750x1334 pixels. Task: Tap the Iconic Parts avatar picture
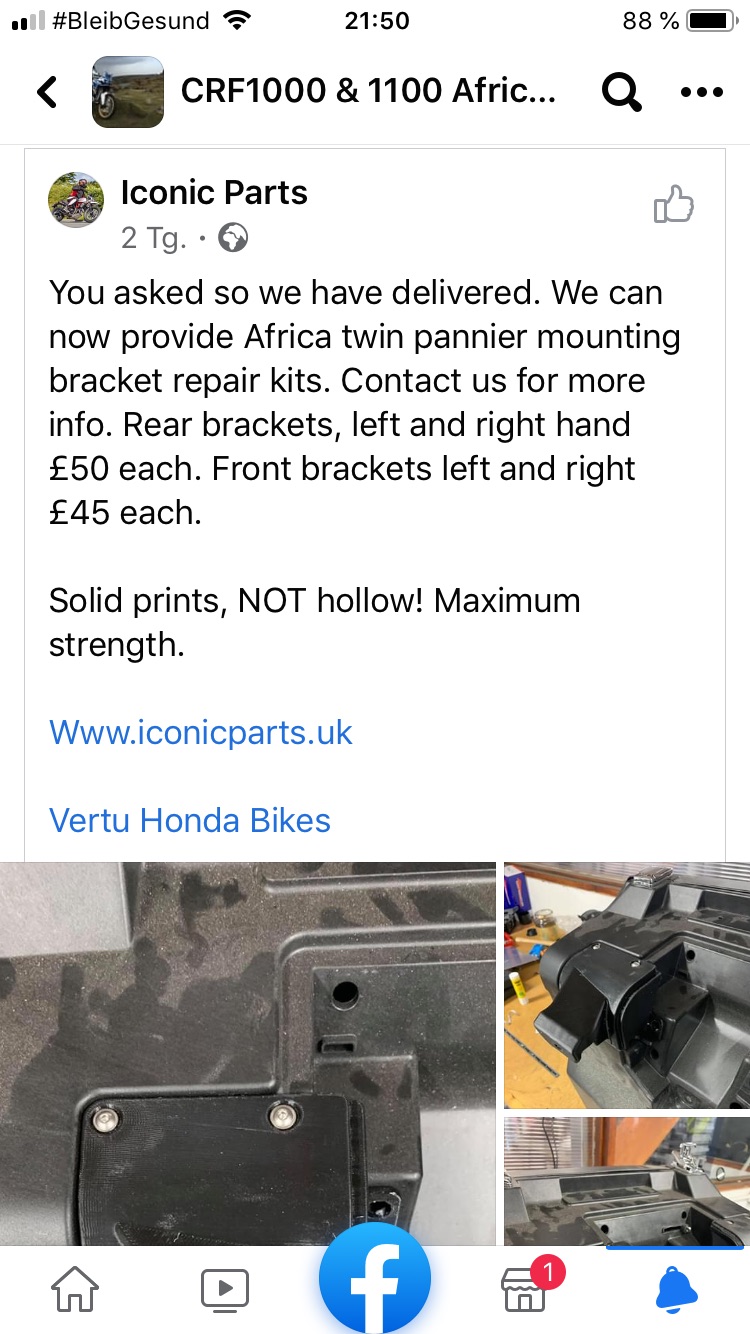76,200
